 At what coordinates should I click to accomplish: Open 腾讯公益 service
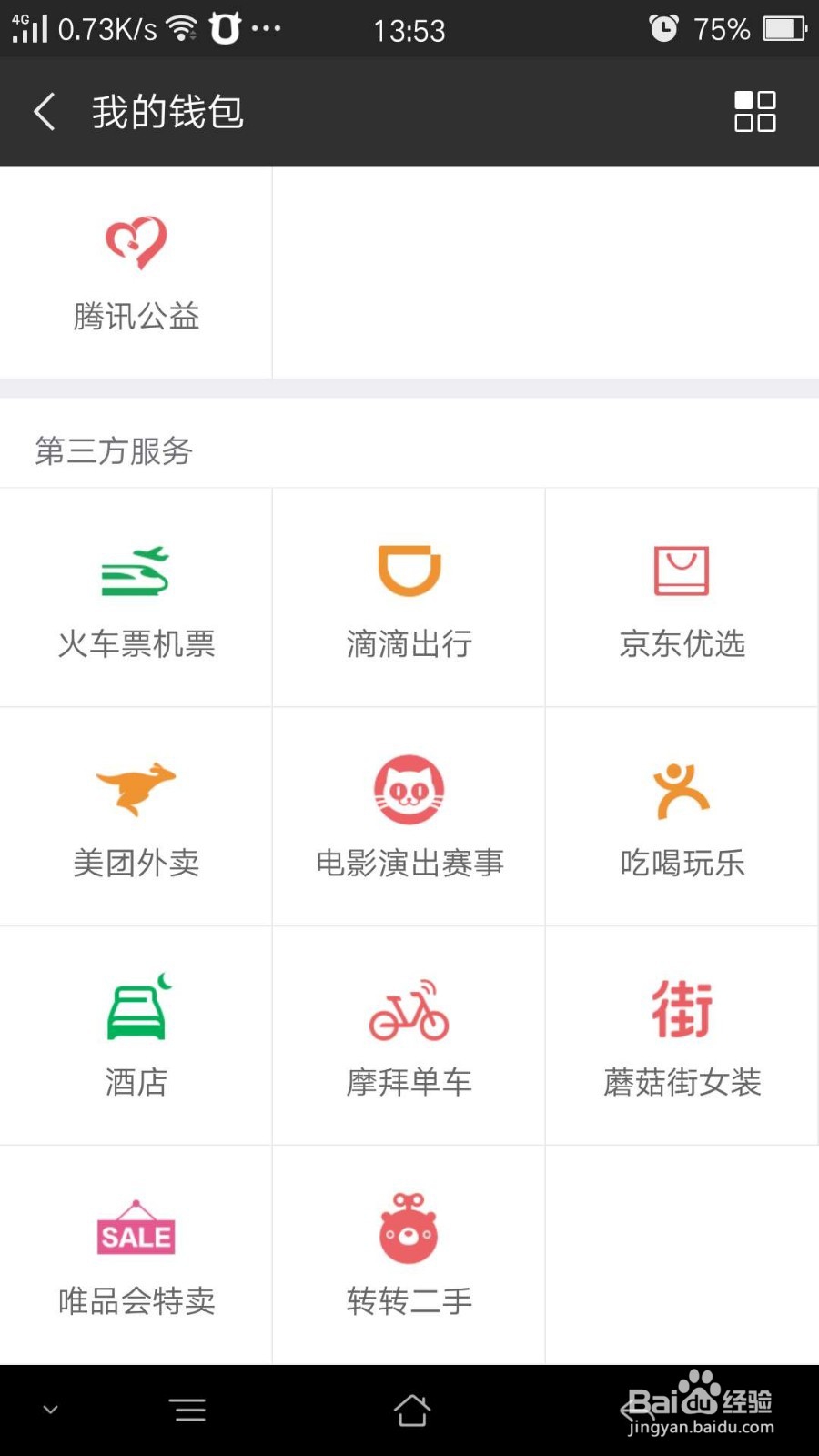[x=136, y=273]
